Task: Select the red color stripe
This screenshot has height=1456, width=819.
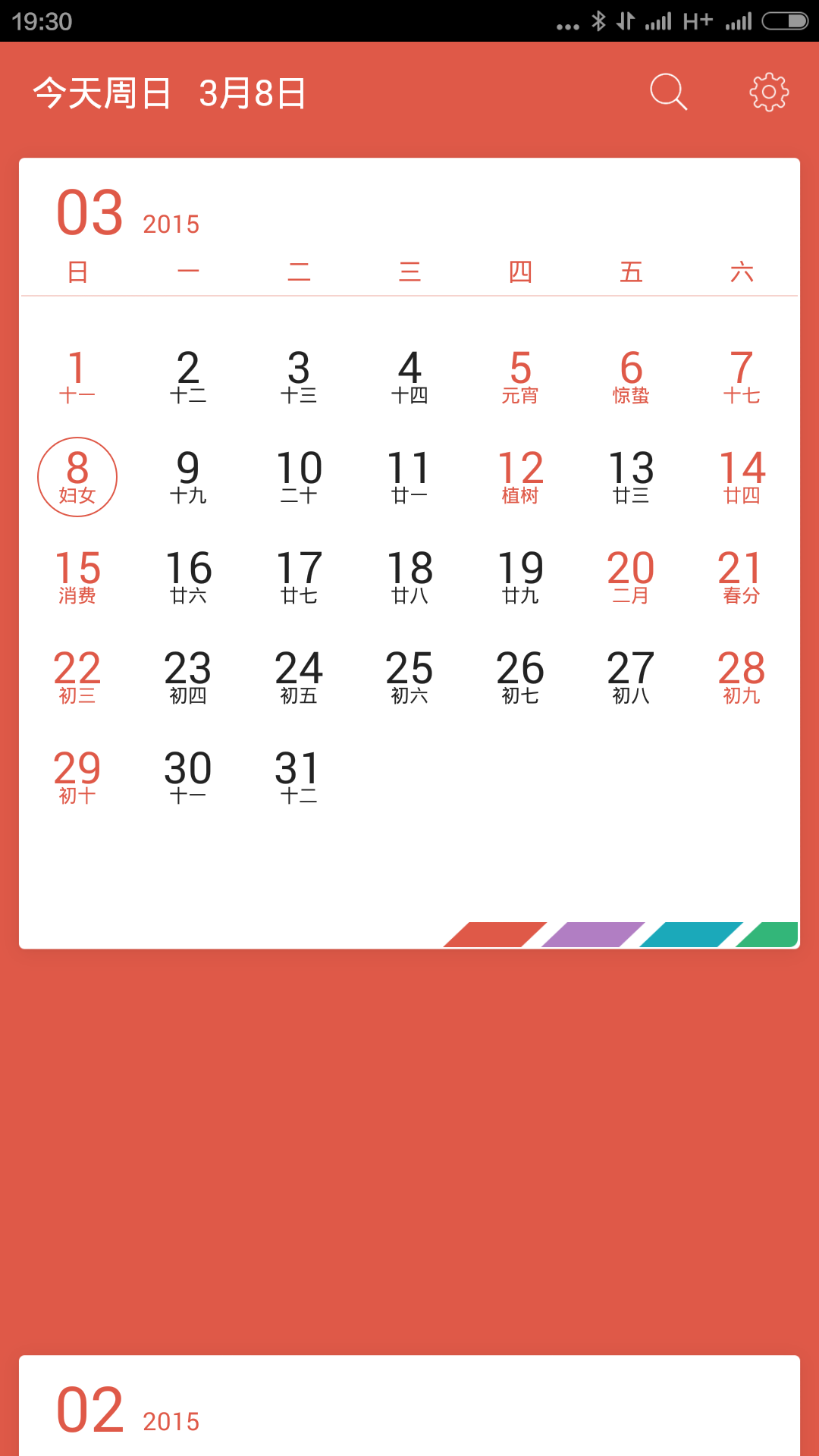Action: coord(494,934)
